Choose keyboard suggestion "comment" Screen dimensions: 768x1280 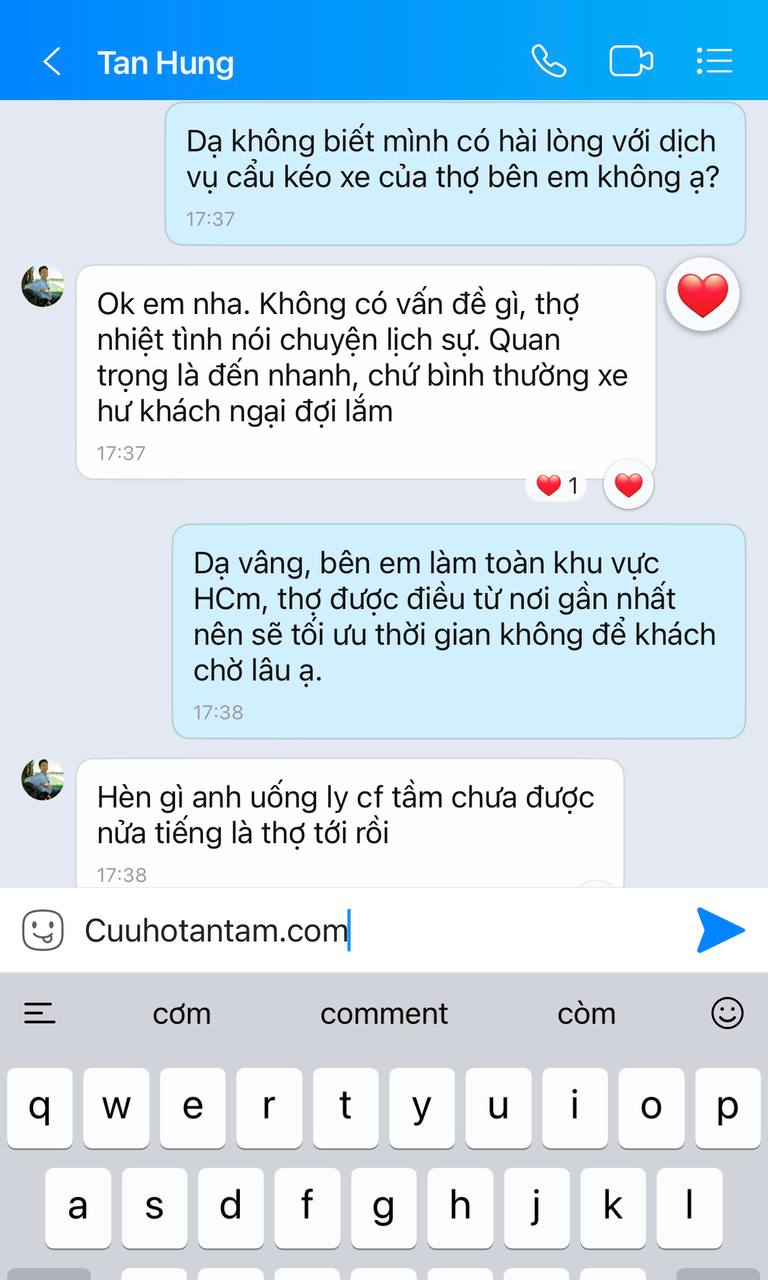(x=384, y=1014)
